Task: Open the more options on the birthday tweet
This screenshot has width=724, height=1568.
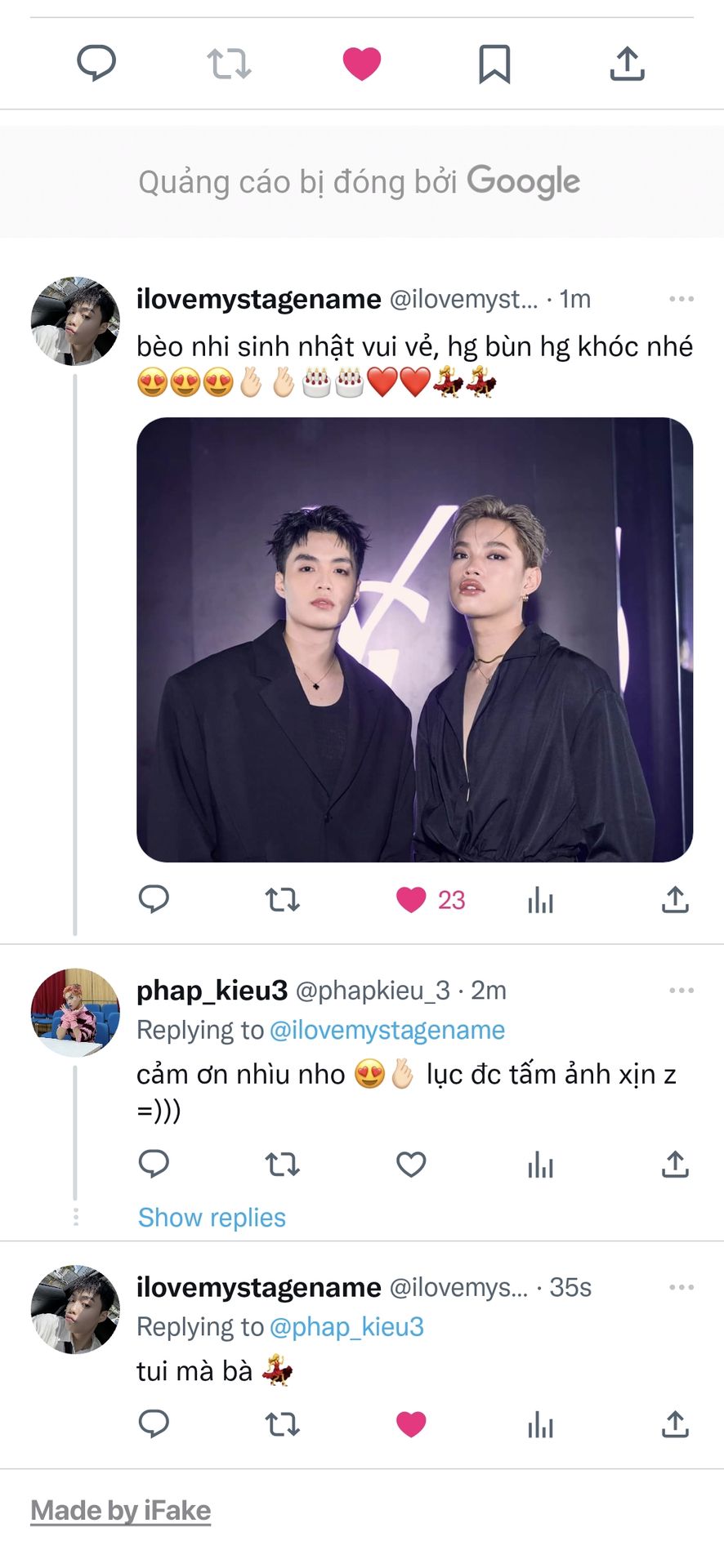Action: click(x=682, y=299)
